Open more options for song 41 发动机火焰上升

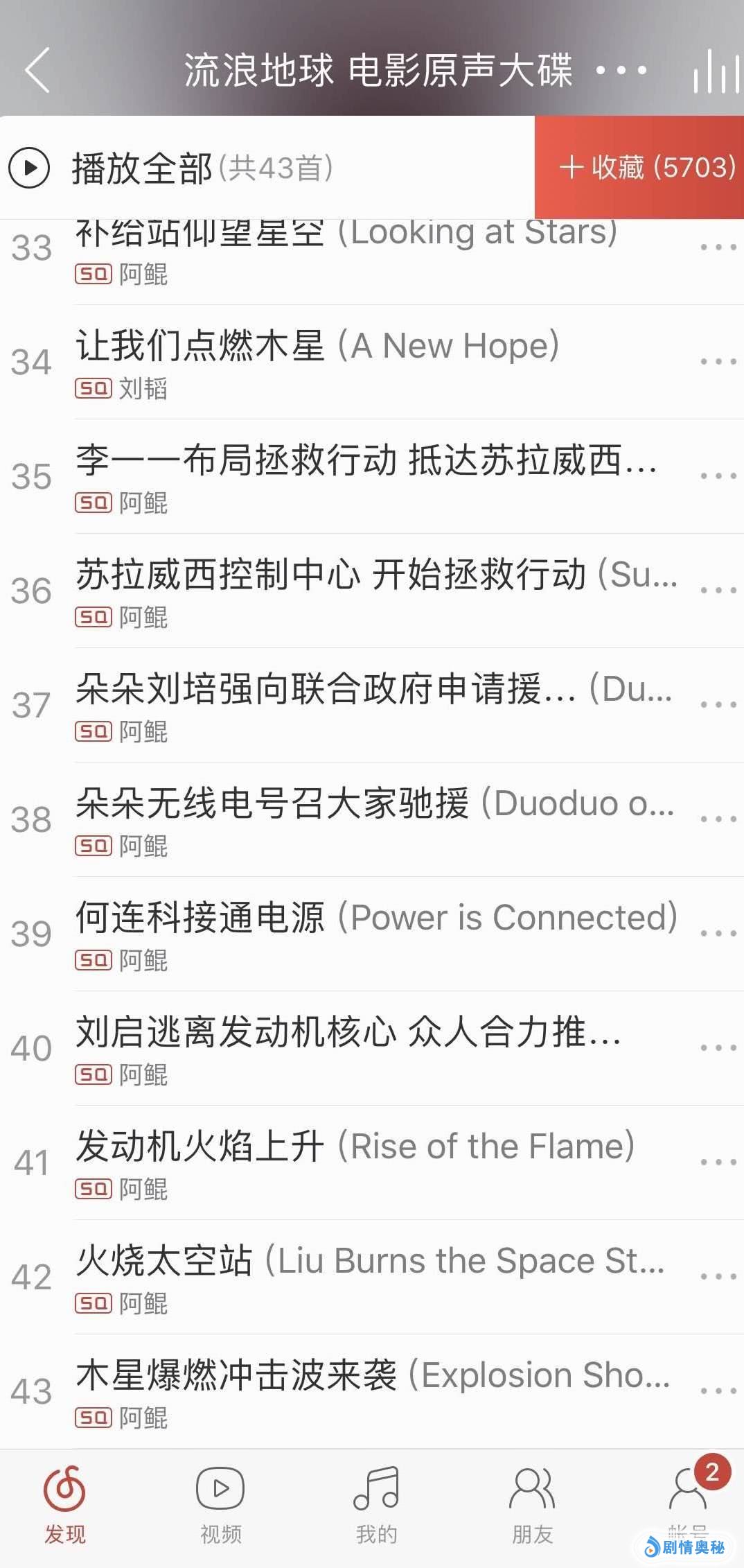(717, 1162)
